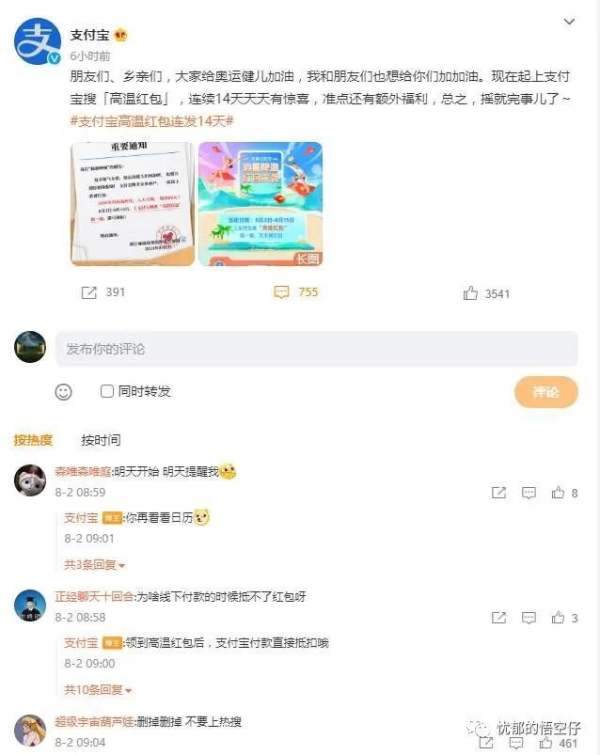
Task: Repost this post with 391 shares
Action: click(x=90, y=292)
